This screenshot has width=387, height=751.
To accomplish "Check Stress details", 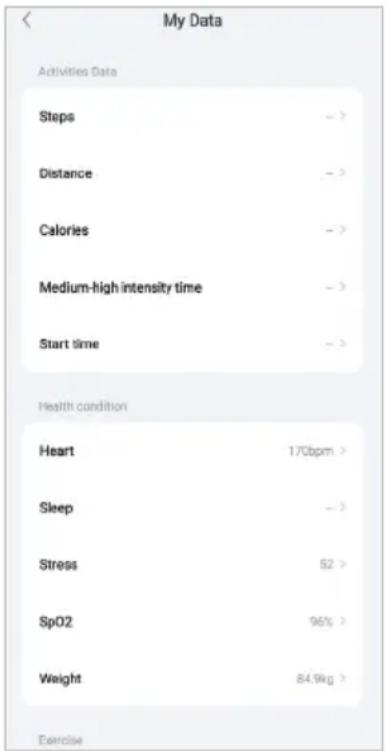I will [193, 565].
